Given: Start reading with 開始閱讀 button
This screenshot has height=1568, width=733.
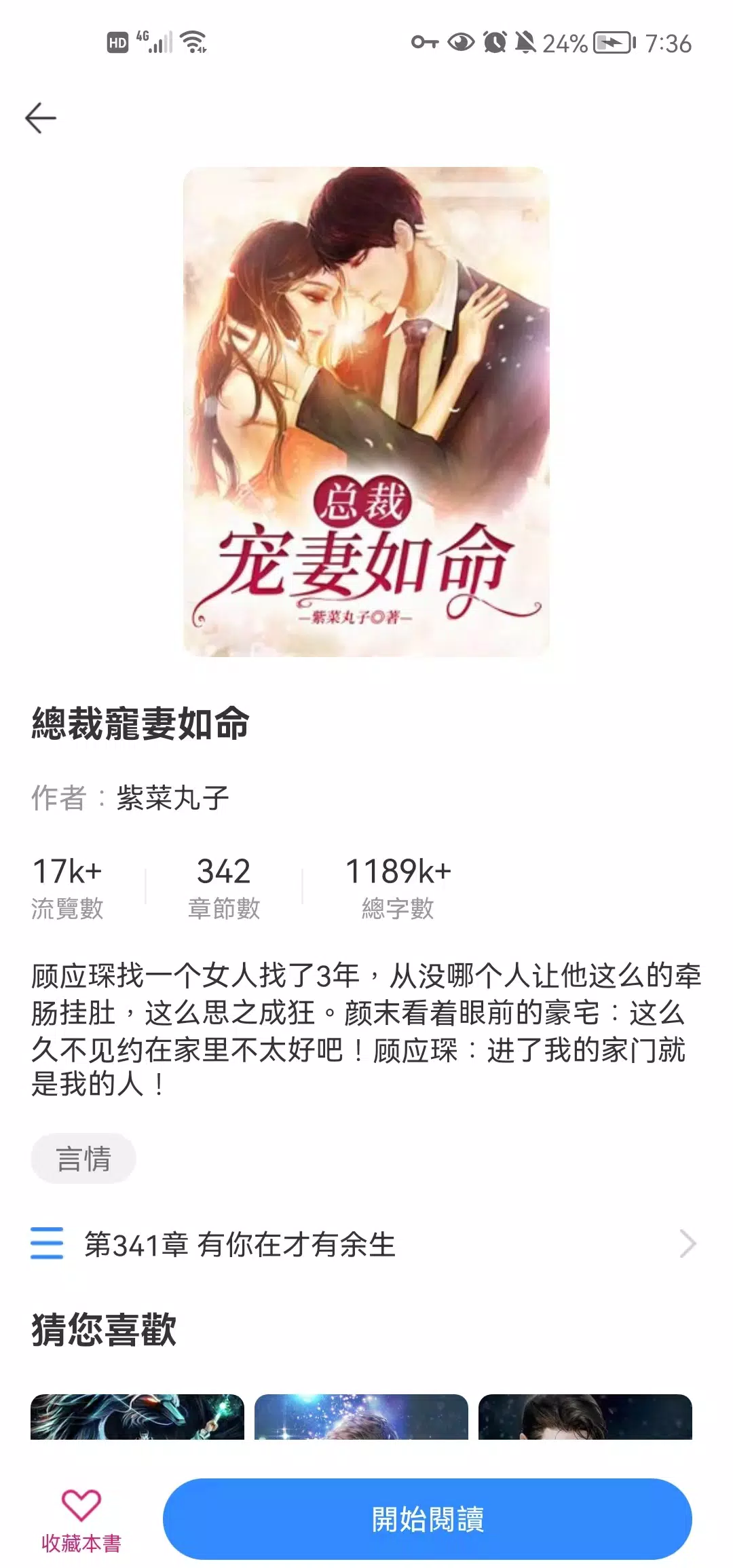Looking at the screenshot, I should 427,1519.
